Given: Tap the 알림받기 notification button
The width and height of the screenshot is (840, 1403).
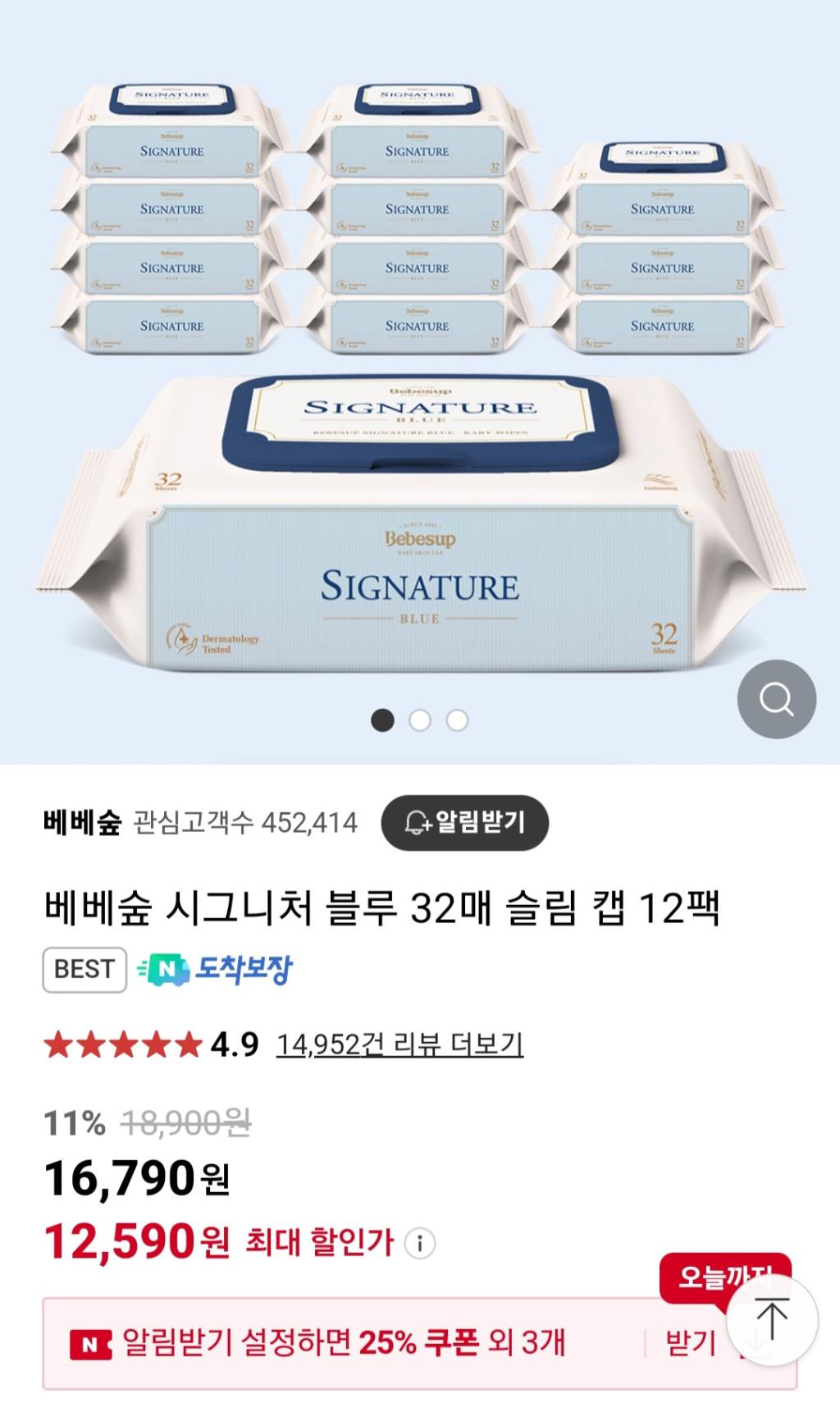Looking at the screenshot, I should coord(464,822).
